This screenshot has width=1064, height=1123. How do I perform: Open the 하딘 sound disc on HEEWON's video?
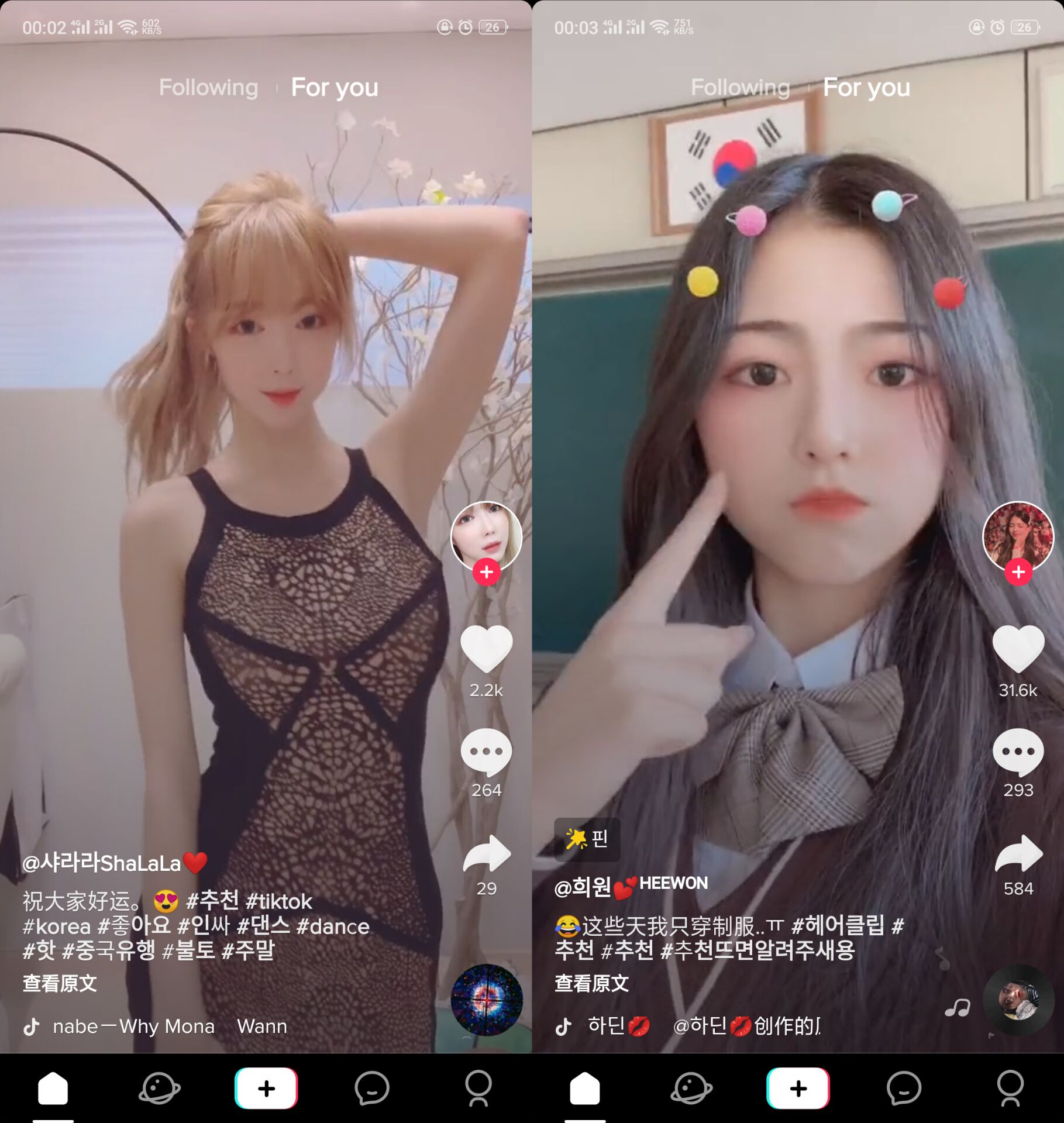tap(1018, 1000)
